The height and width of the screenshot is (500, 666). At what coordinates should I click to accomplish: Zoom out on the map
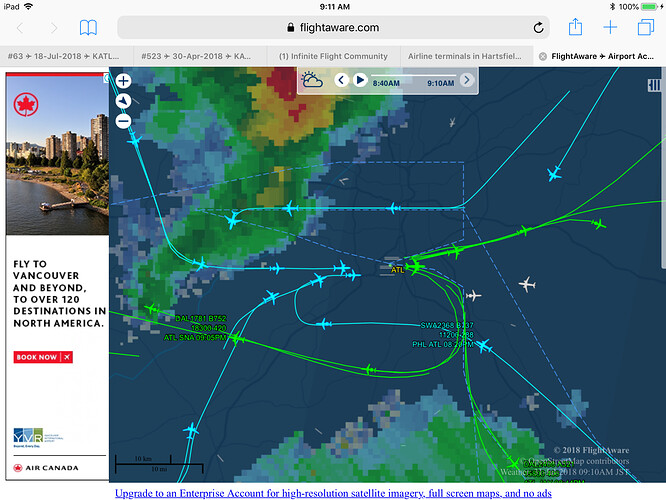coord(123,121)
